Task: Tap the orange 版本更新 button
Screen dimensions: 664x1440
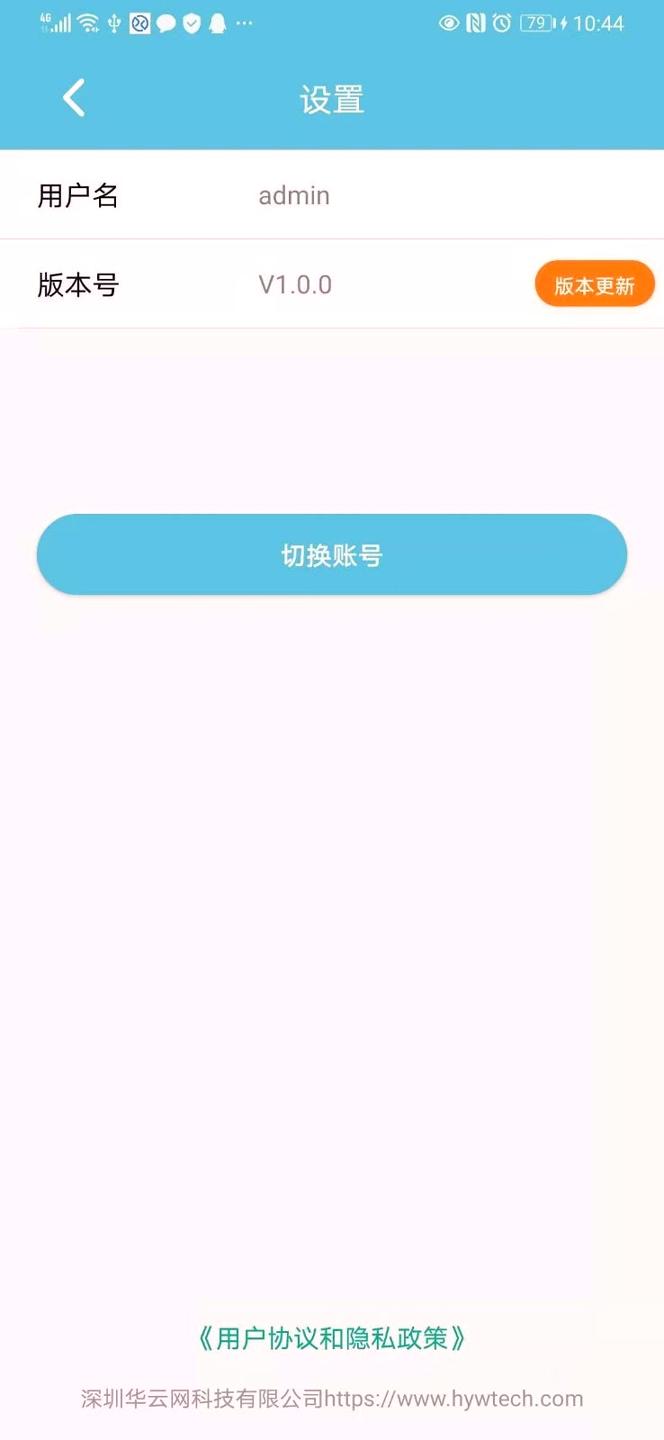Action: point(594,285)
